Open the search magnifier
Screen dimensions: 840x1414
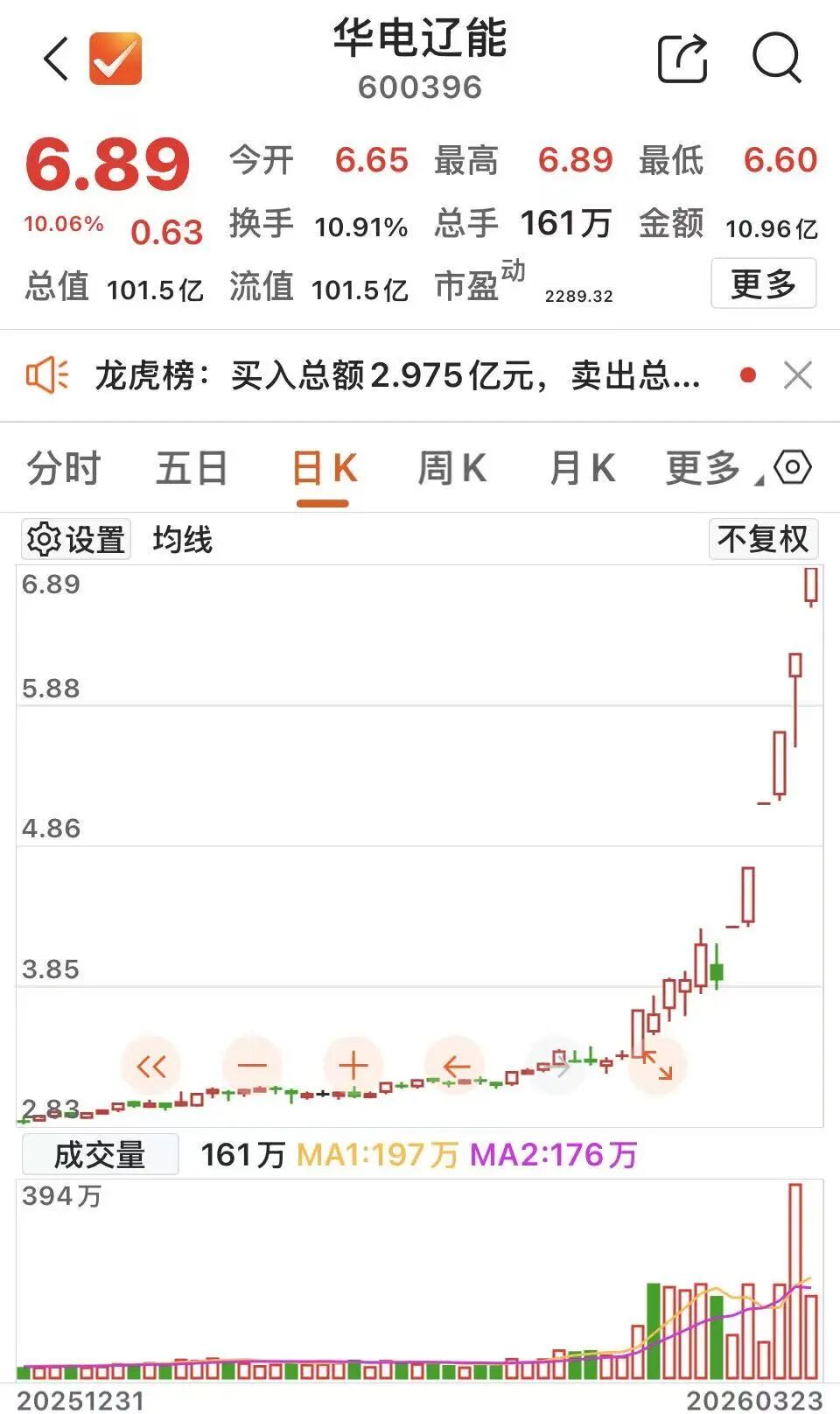coord(776,59)
